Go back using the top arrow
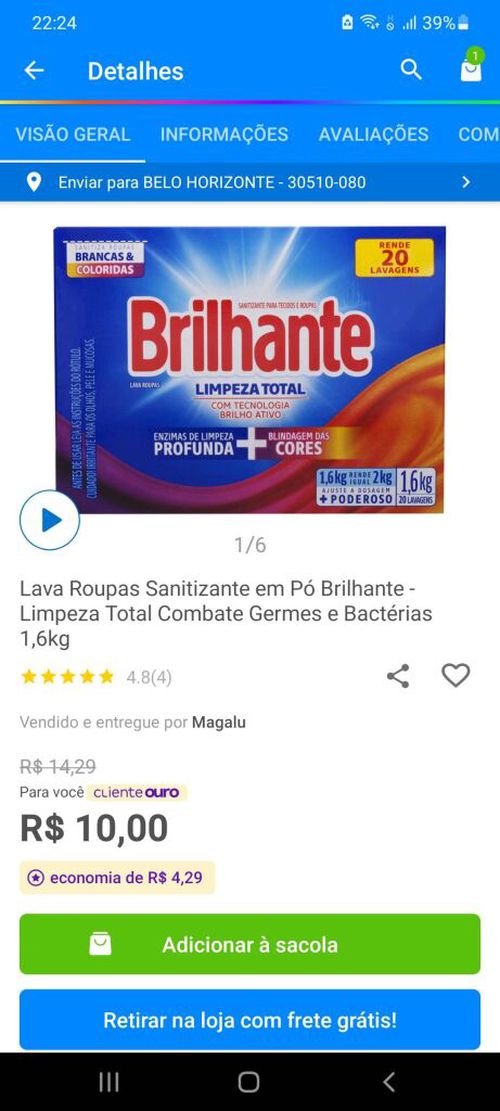This screenshot has height=1111, width=500. click(x=34, y=70)
